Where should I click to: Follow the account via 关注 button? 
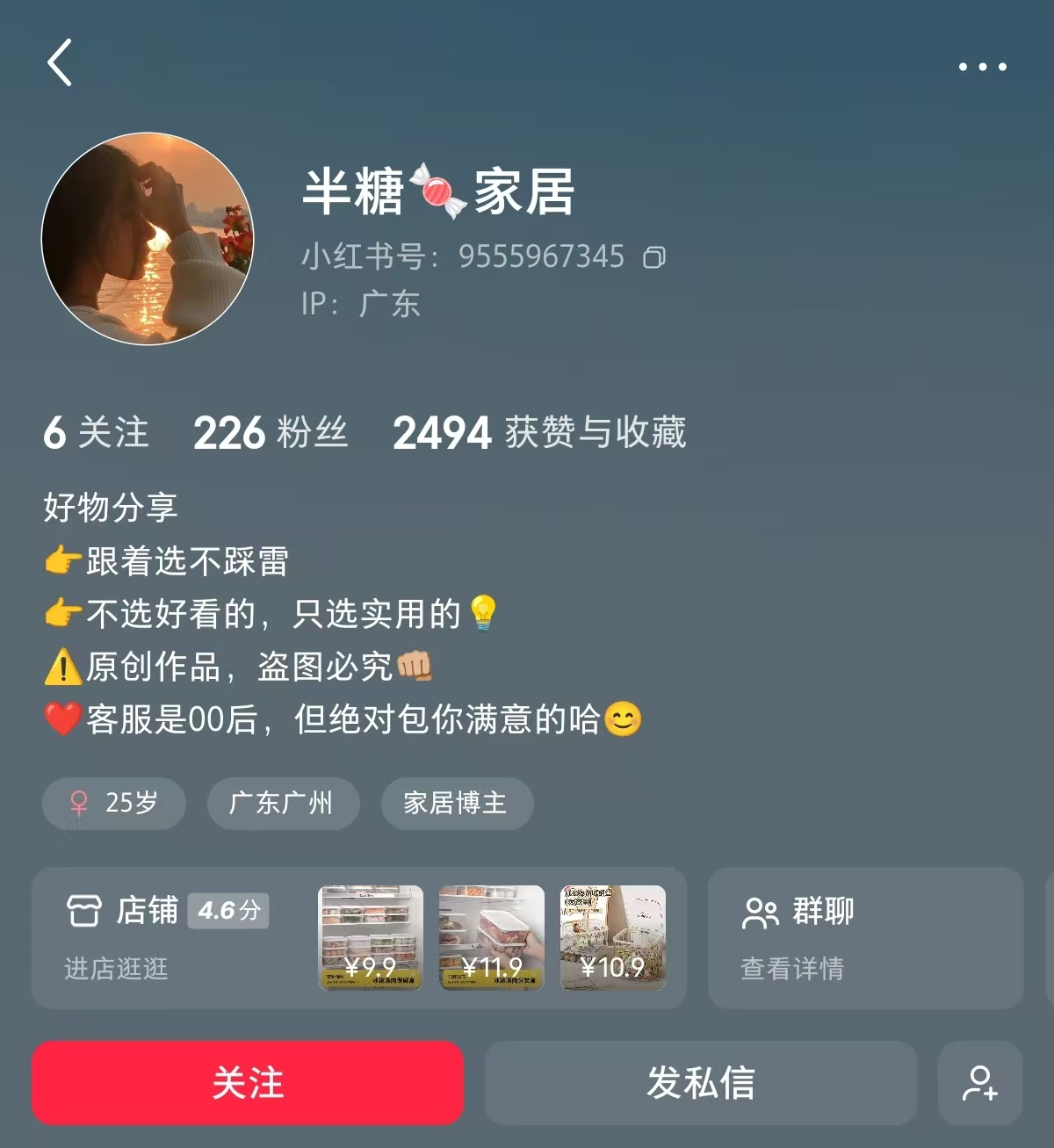coord(247,1083)
